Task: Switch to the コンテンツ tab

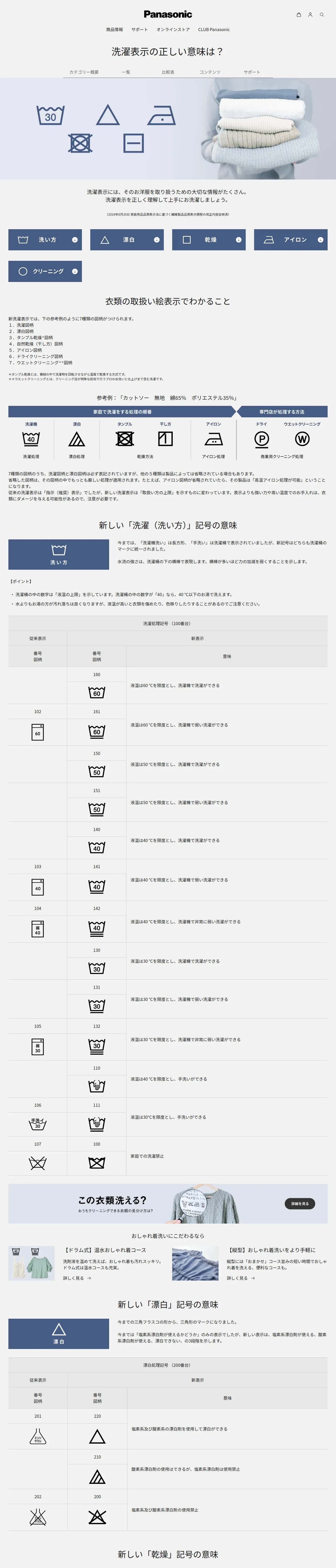Action: click(x=210, y=72)
